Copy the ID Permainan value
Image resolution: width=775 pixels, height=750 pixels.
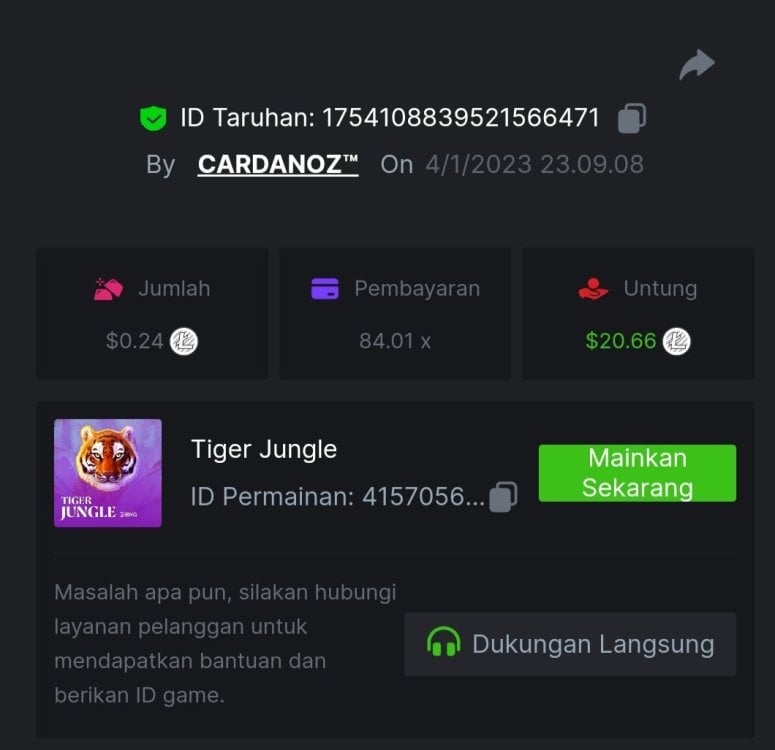click(503, 496)
